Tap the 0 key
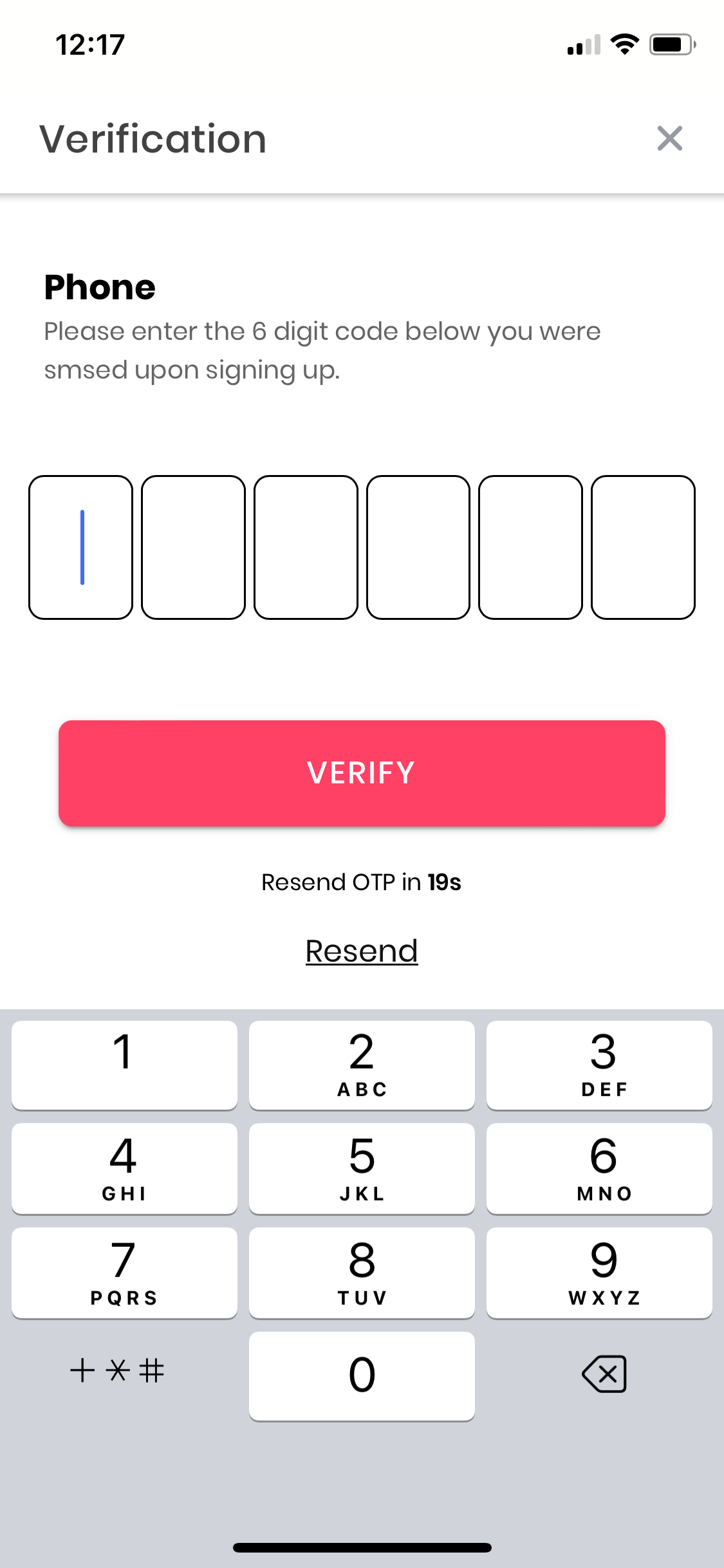724x1568 pixels. 362,1376
